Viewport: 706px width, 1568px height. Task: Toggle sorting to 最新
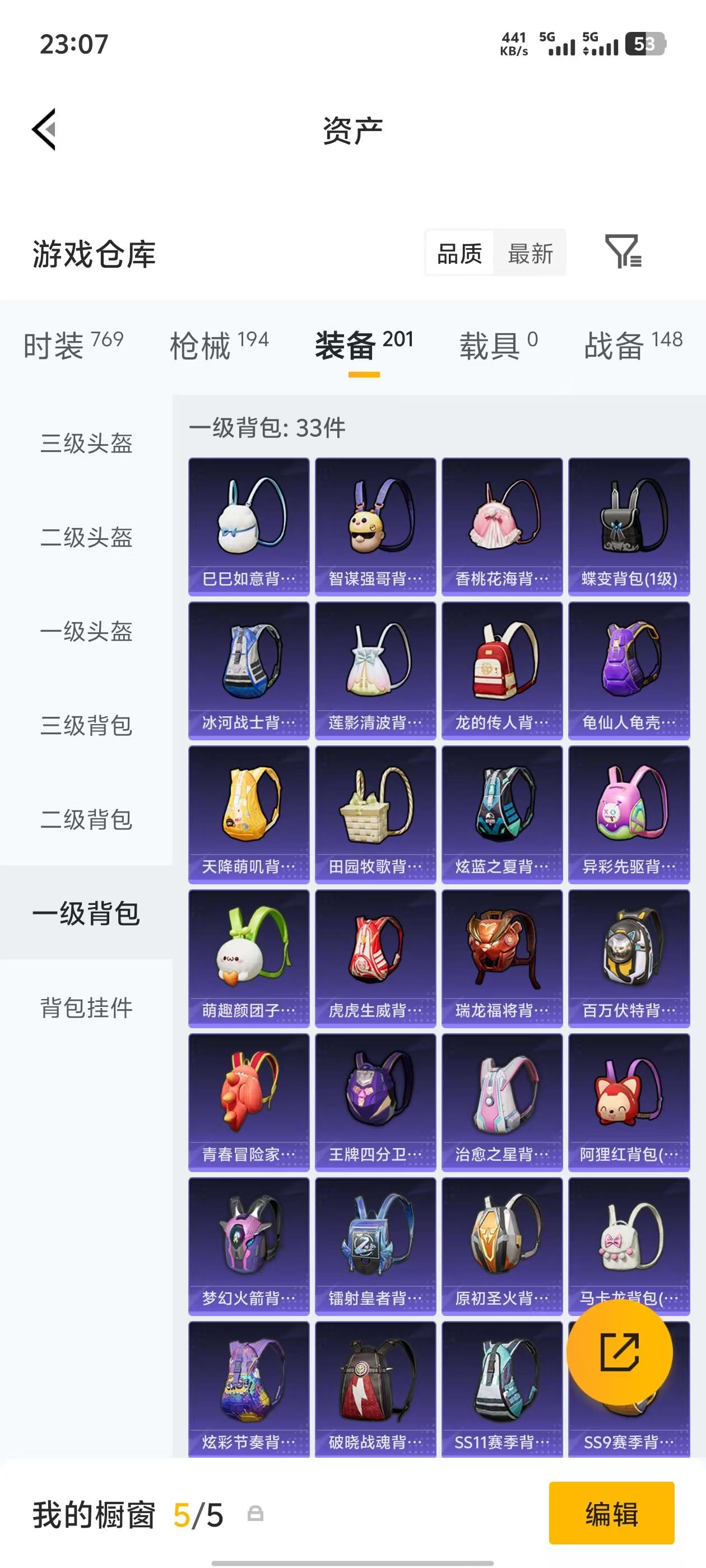pyautogui.click(x=529, y=253)
